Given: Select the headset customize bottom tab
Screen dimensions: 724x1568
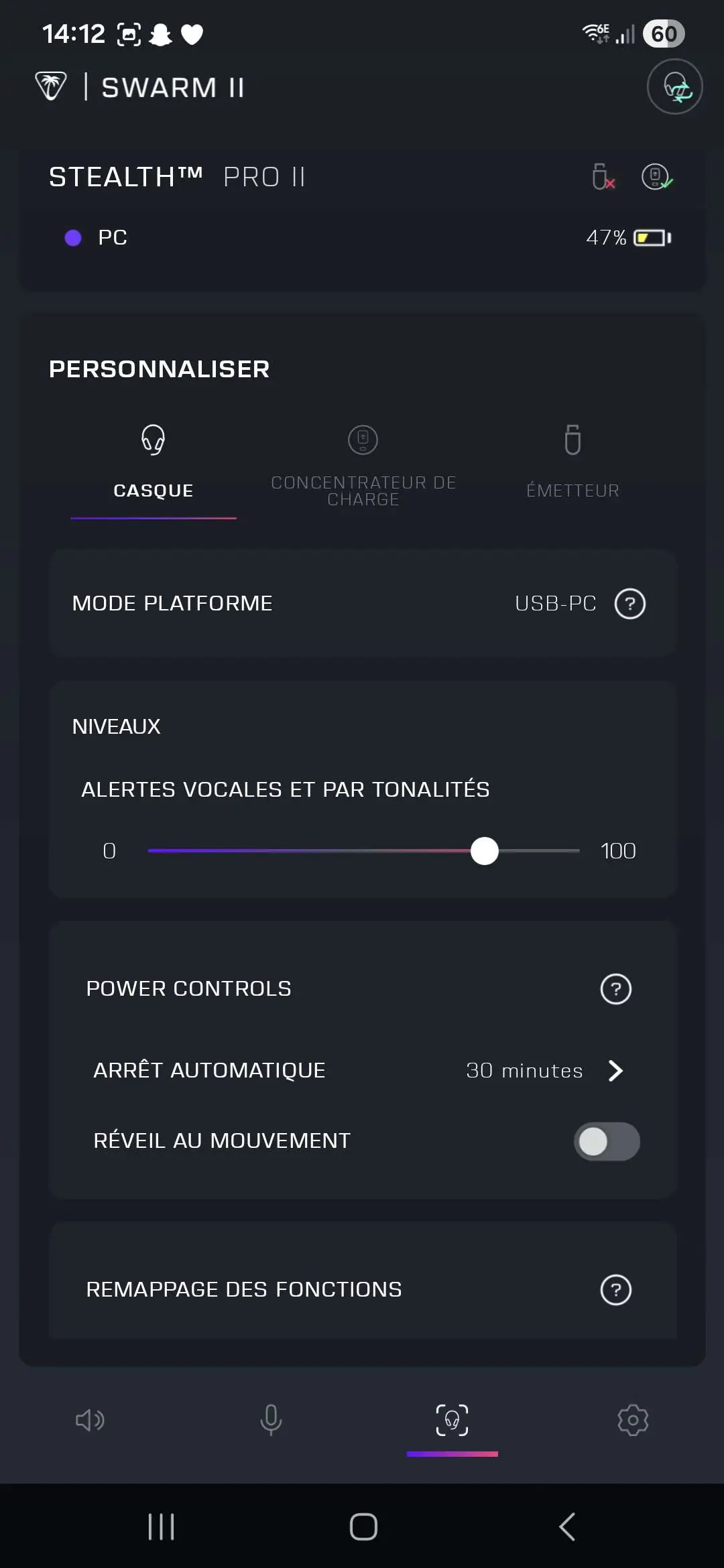Looking at the screenshot, I should [452, 1420].
